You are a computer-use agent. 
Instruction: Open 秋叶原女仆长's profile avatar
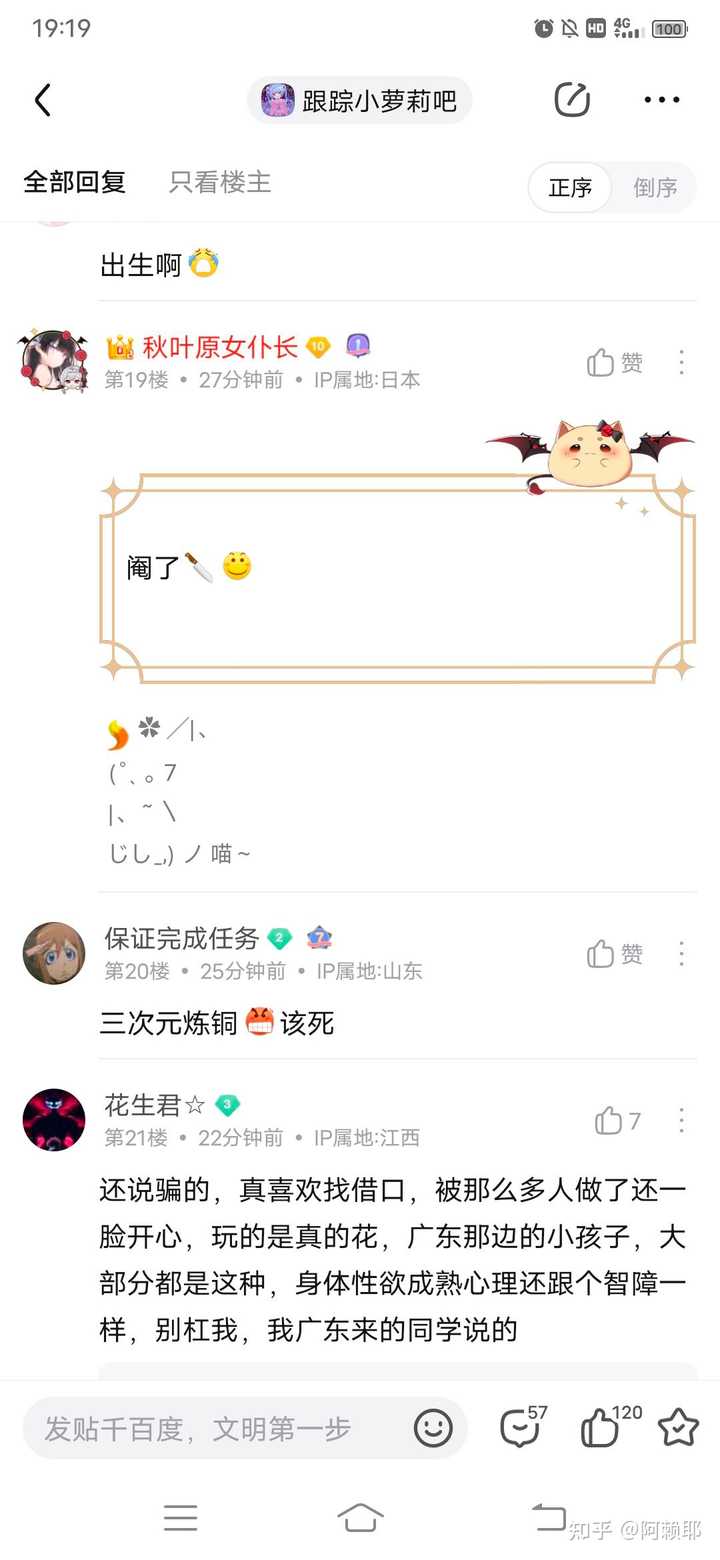pyautogui.click(x=53, y=360)
